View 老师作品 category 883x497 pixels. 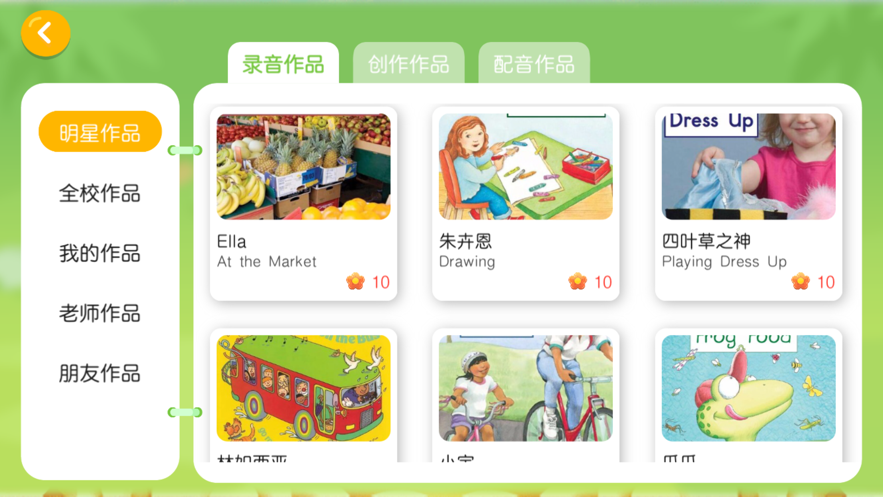coord(100,313)
